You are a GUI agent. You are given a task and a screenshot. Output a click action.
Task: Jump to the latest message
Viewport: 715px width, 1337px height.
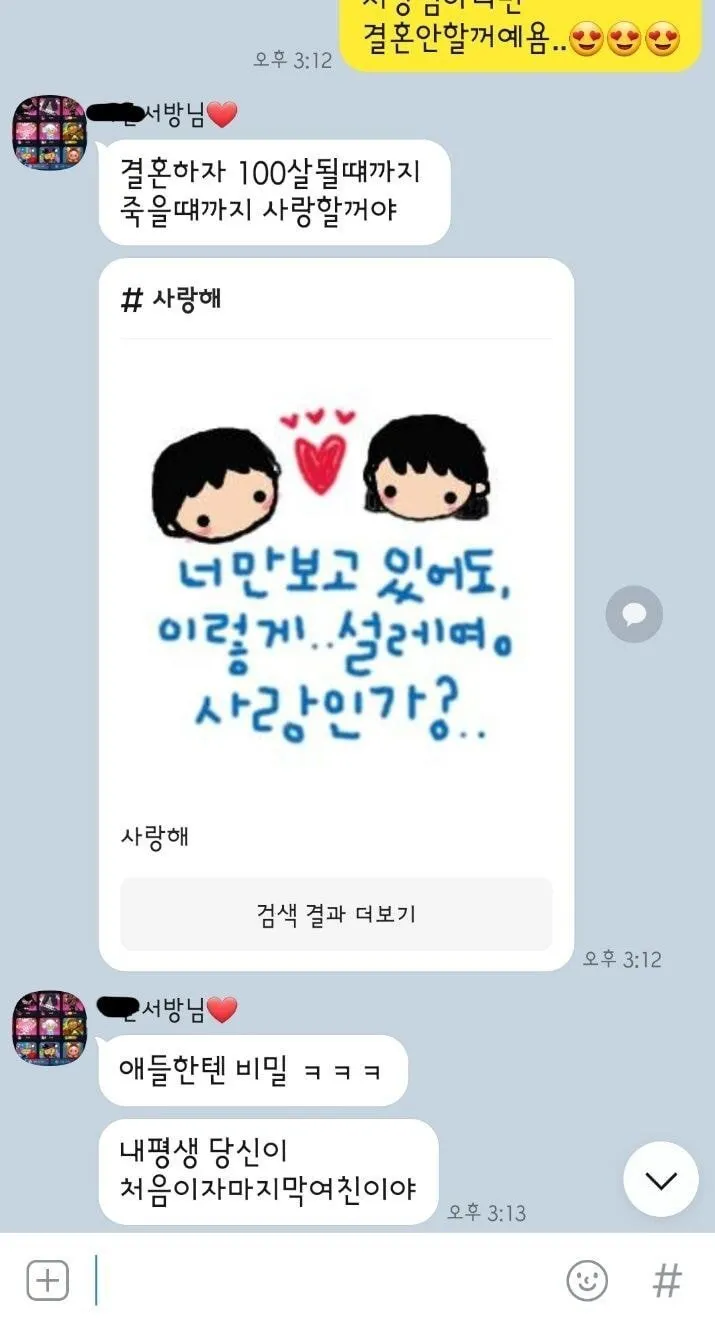pyautogui.click(x=660, y=1179)
